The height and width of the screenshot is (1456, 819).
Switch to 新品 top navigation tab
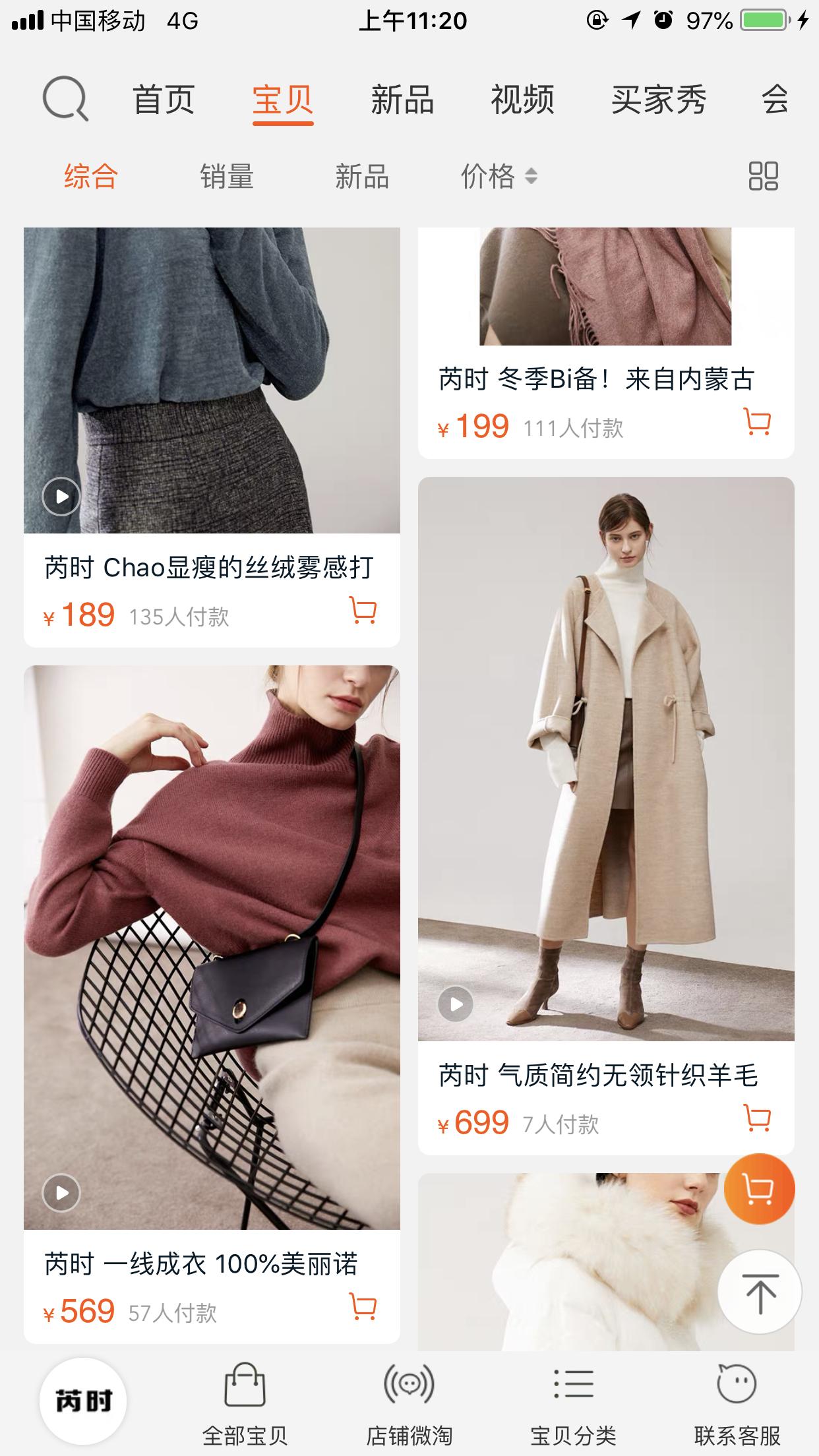pyautogui.click(x=401, y=100)
